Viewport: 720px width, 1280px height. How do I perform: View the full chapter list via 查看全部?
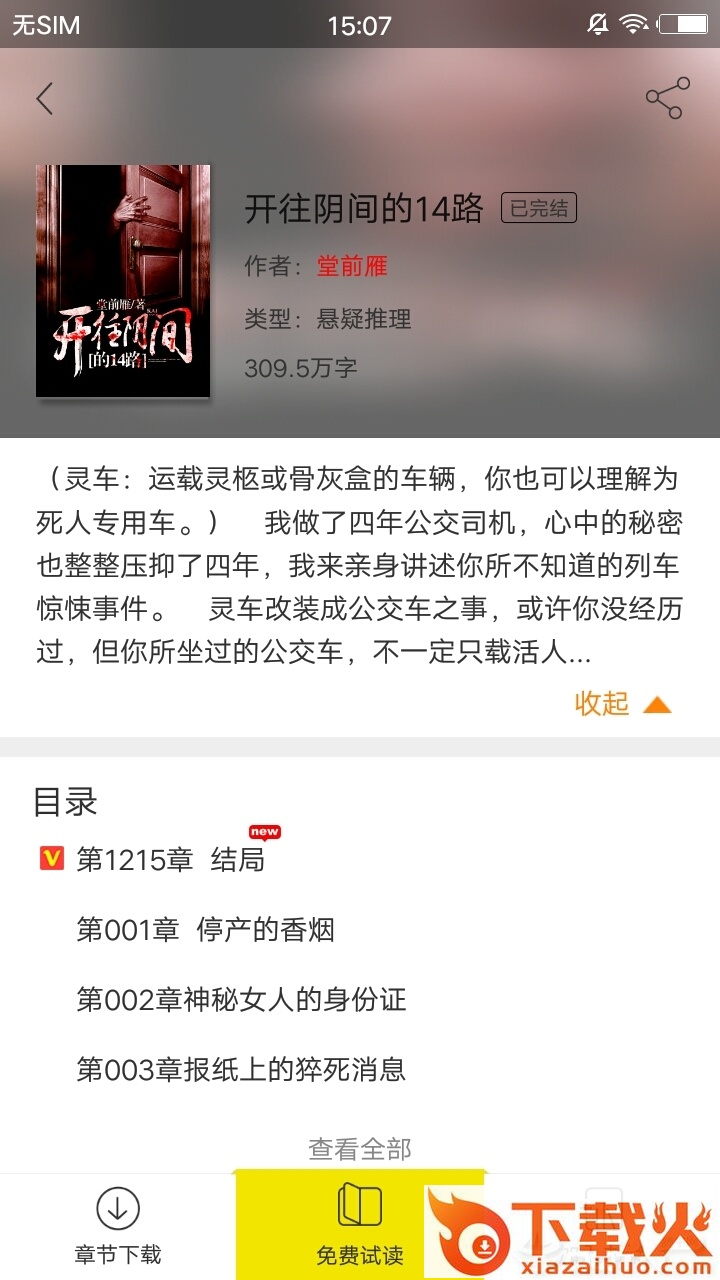[360, 1149]
